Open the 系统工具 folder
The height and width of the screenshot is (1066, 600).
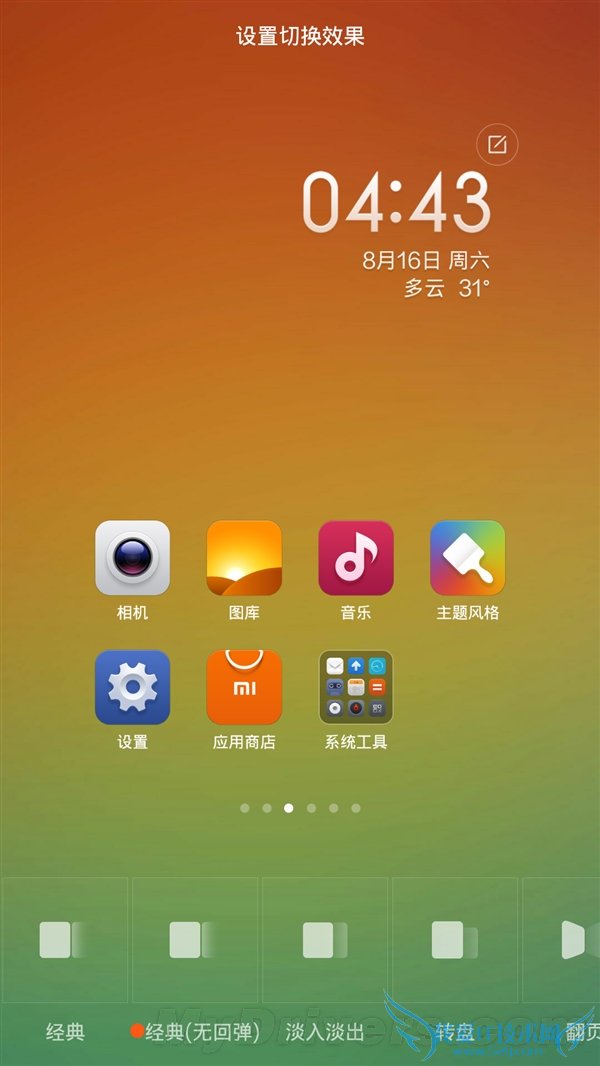(x=356, y=688)
